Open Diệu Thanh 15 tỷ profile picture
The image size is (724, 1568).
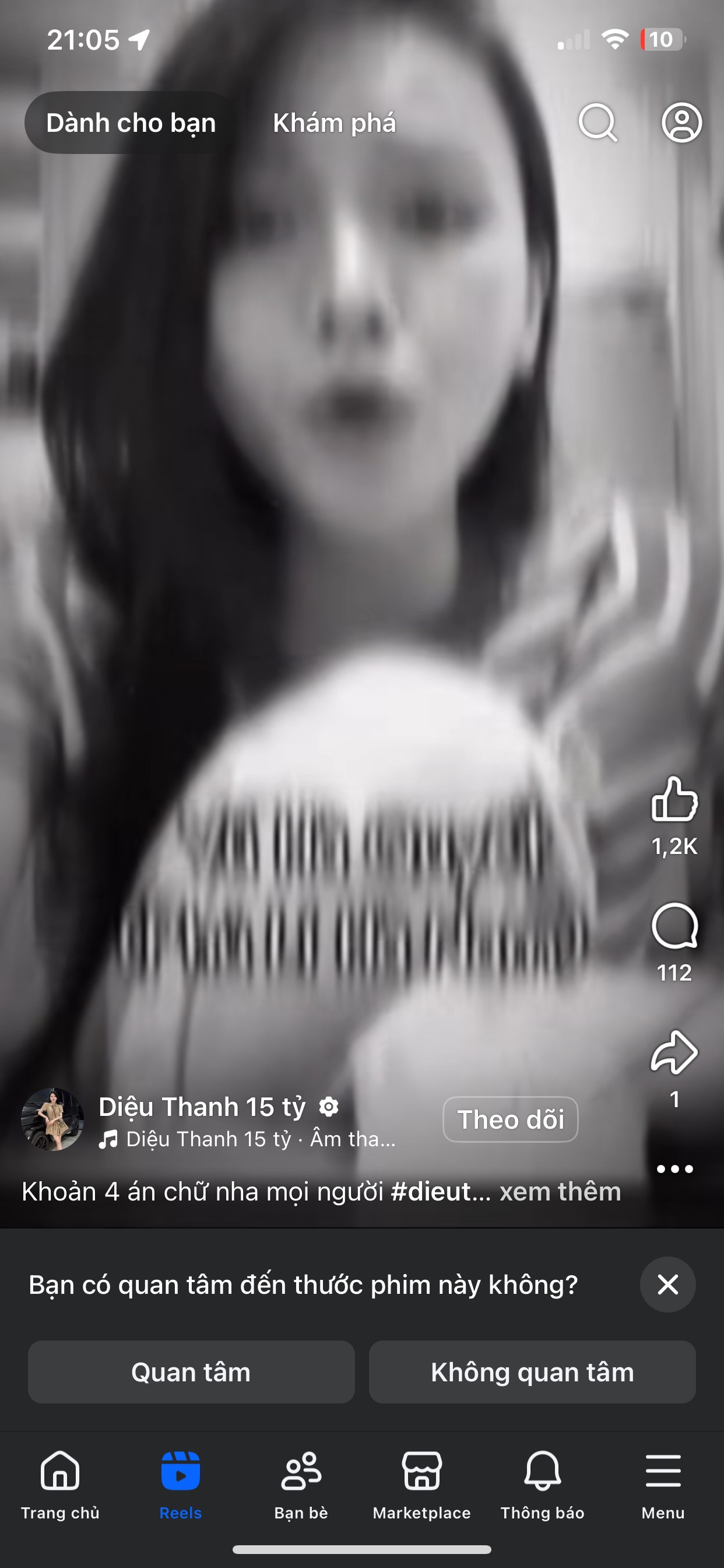click(52, 1119)
